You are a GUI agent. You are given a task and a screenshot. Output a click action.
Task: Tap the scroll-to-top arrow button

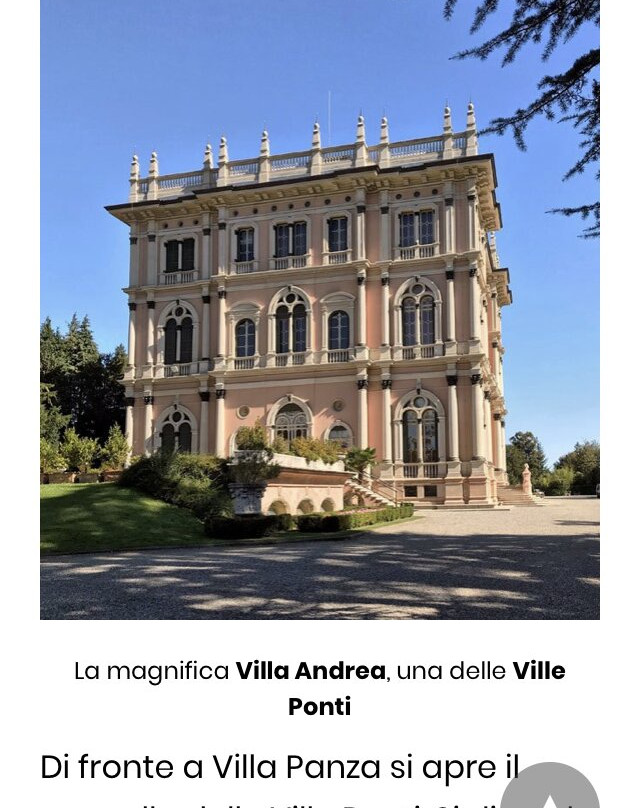[550, 787]
